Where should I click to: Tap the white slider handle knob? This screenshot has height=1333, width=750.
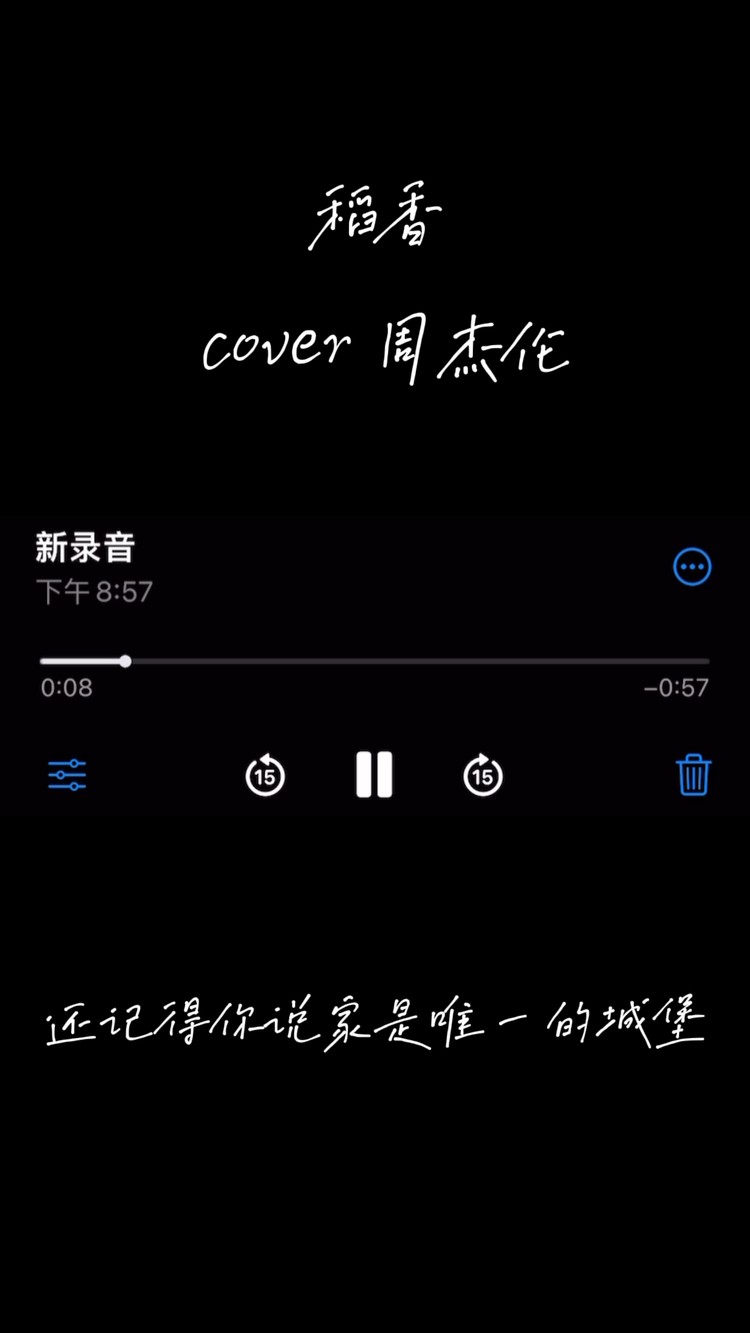[124, 661]
